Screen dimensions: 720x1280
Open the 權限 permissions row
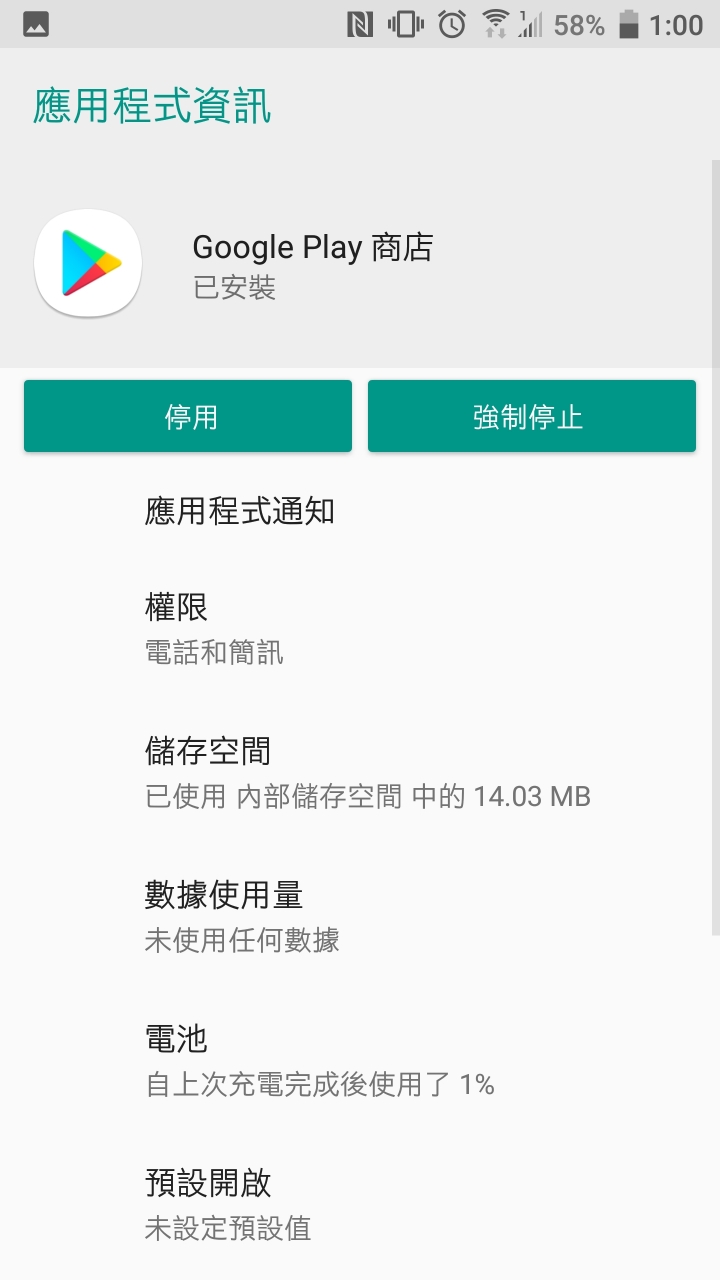pos(360,629)
